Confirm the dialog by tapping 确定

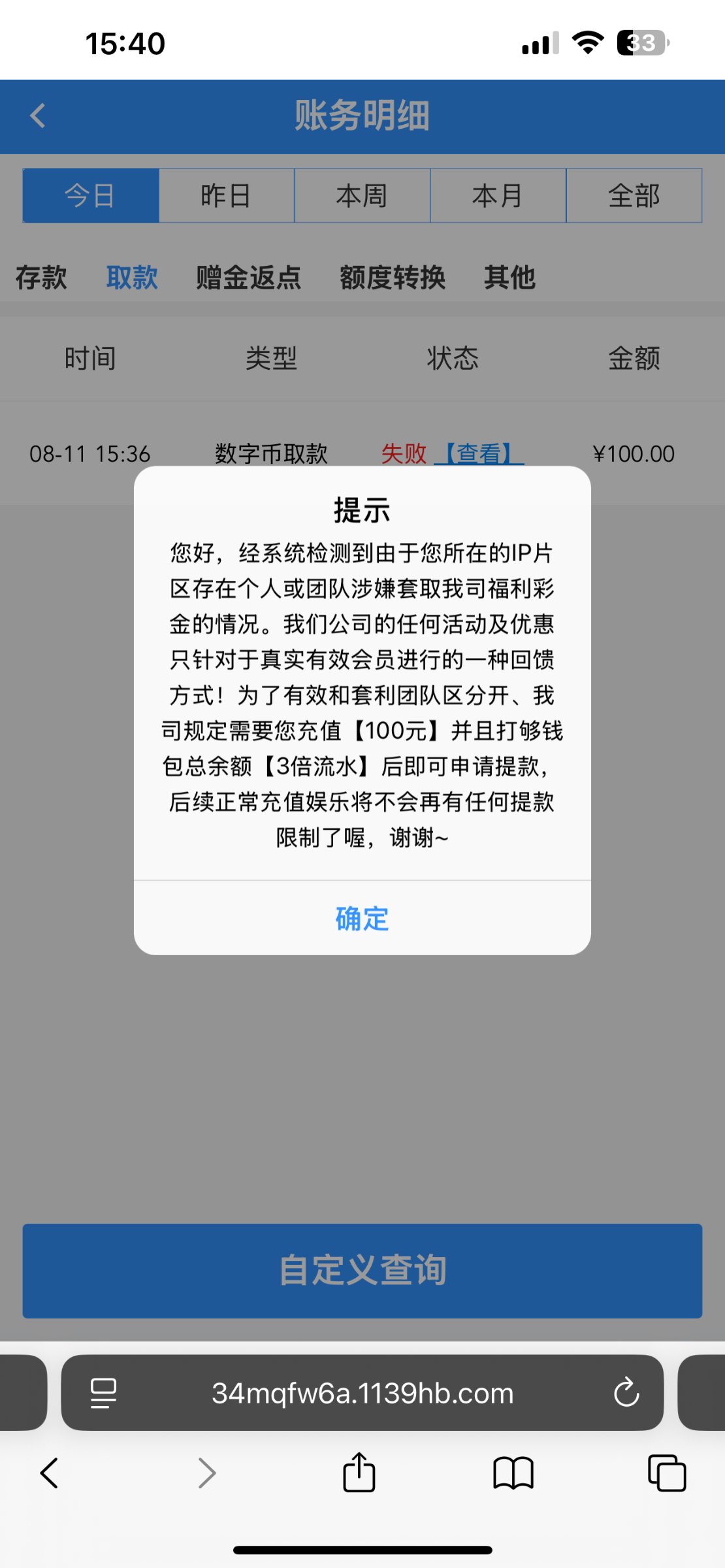pyautogui.click(x=362, y=919)
